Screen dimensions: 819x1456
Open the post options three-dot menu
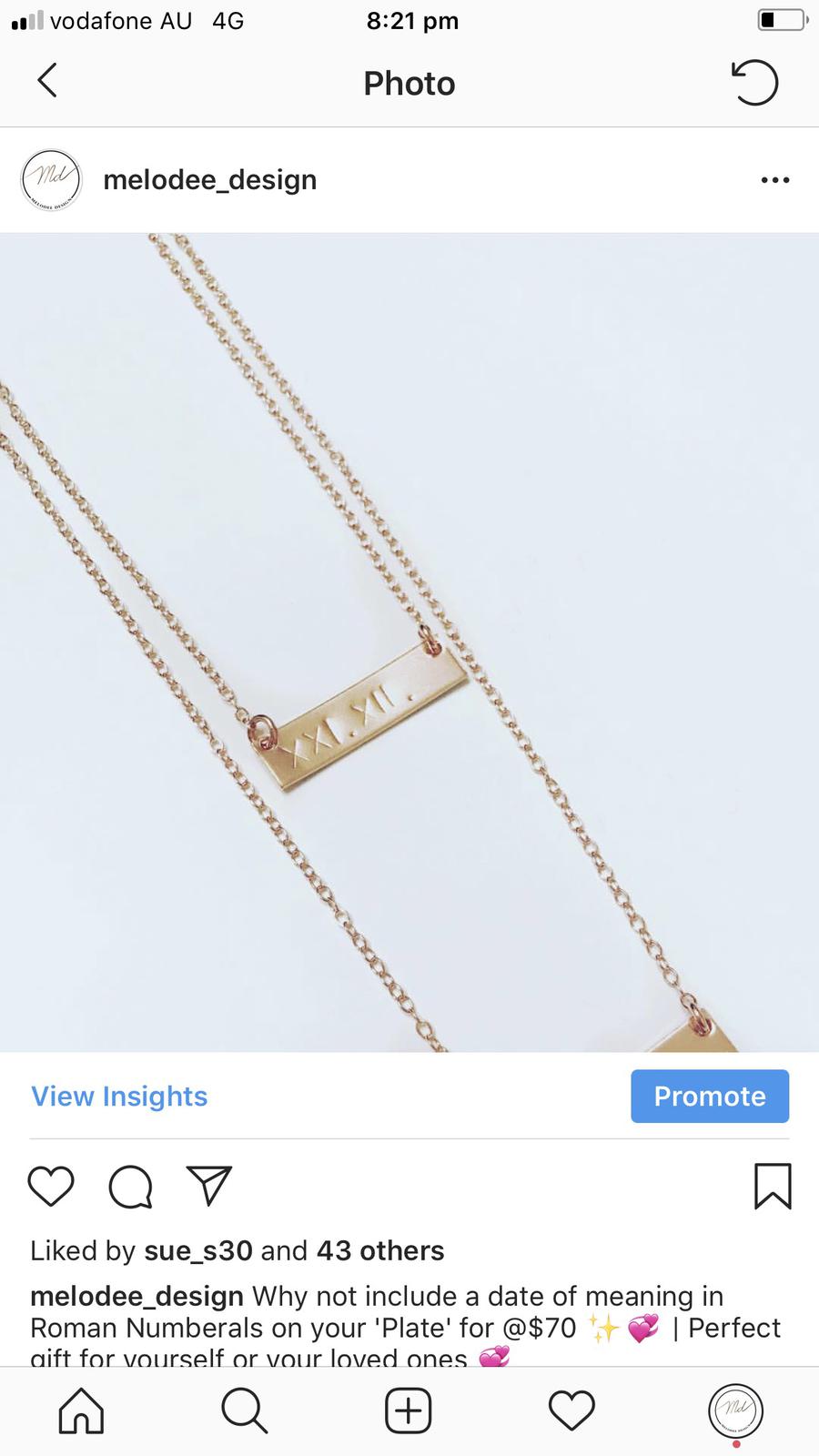pos(774,180)
